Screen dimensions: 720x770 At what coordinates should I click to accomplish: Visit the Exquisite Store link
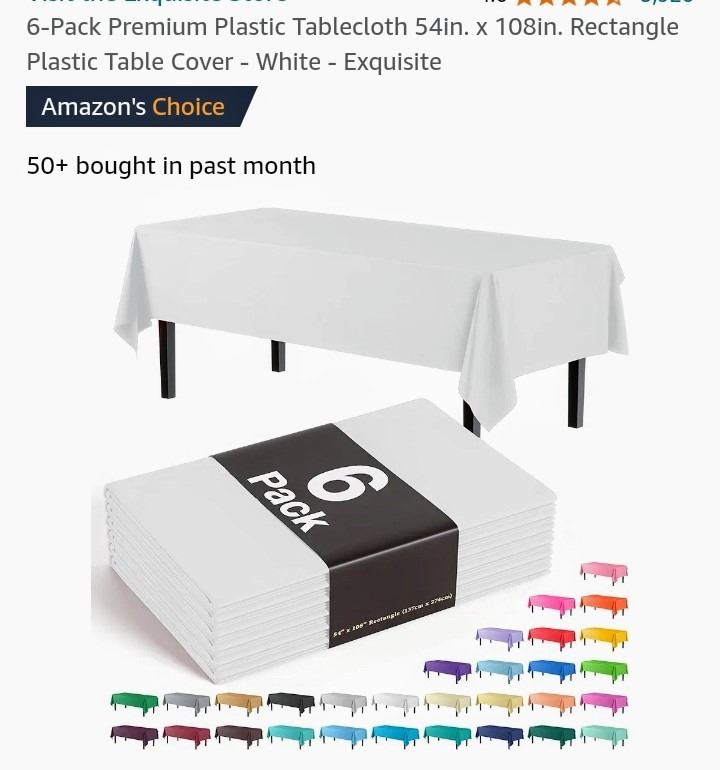click(x=160, y=3)
